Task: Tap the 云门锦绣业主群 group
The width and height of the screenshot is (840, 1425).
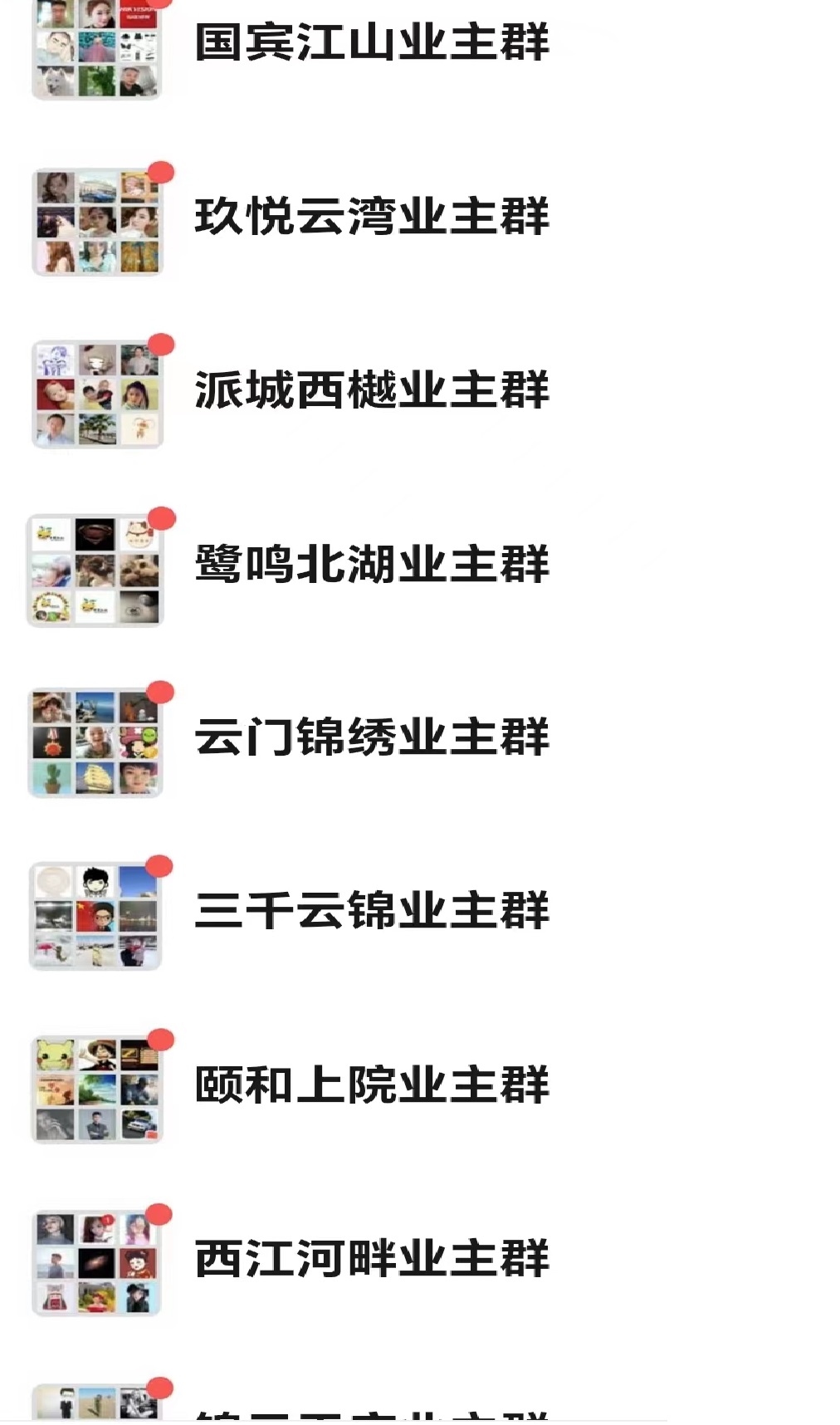Action: click(371, 737)
